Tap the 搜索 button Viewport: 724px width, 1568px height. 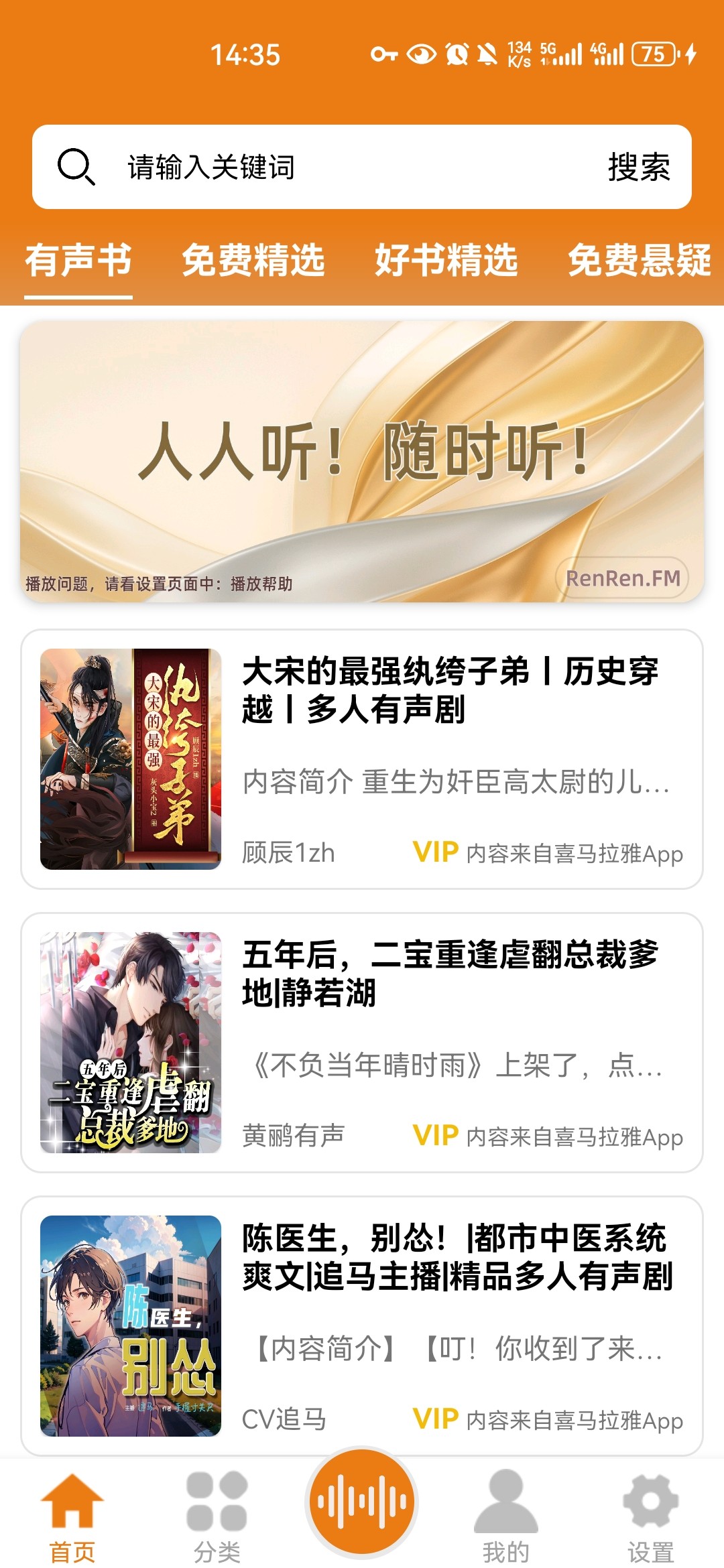pyautogui.click(x=638, y=167)
